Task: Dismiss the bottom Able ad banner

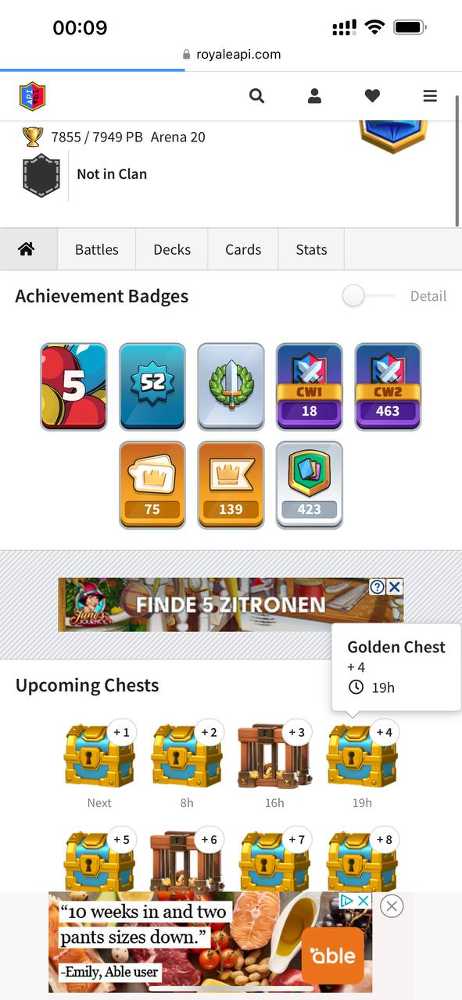Action: tap(391, 906)
